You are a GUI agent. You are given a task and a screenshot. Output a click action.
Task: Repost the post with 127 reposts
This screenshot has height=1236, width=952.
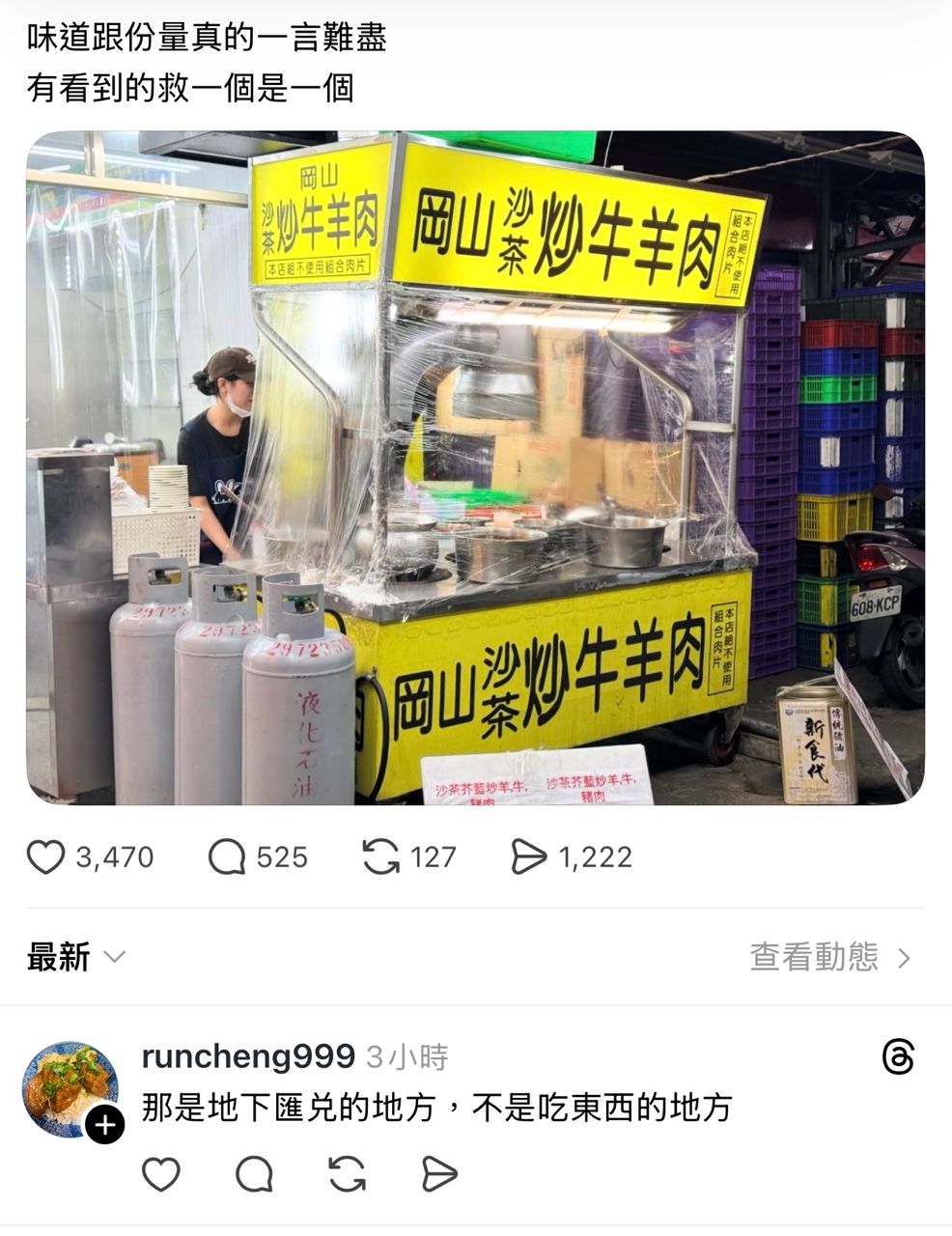coord(380,857)
